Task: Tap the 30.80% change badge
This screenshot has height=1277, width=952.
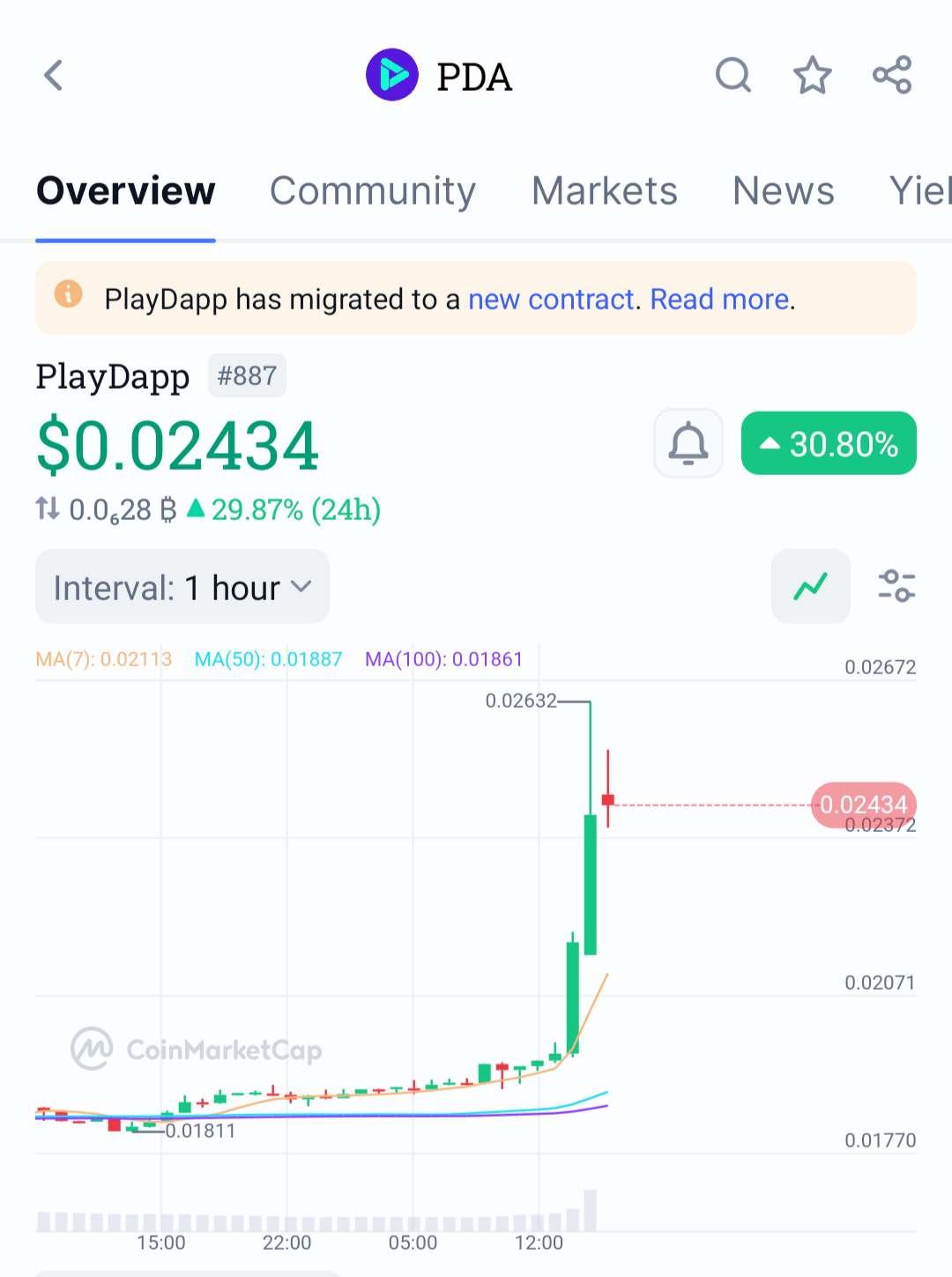Action: (x=829, y=443)
